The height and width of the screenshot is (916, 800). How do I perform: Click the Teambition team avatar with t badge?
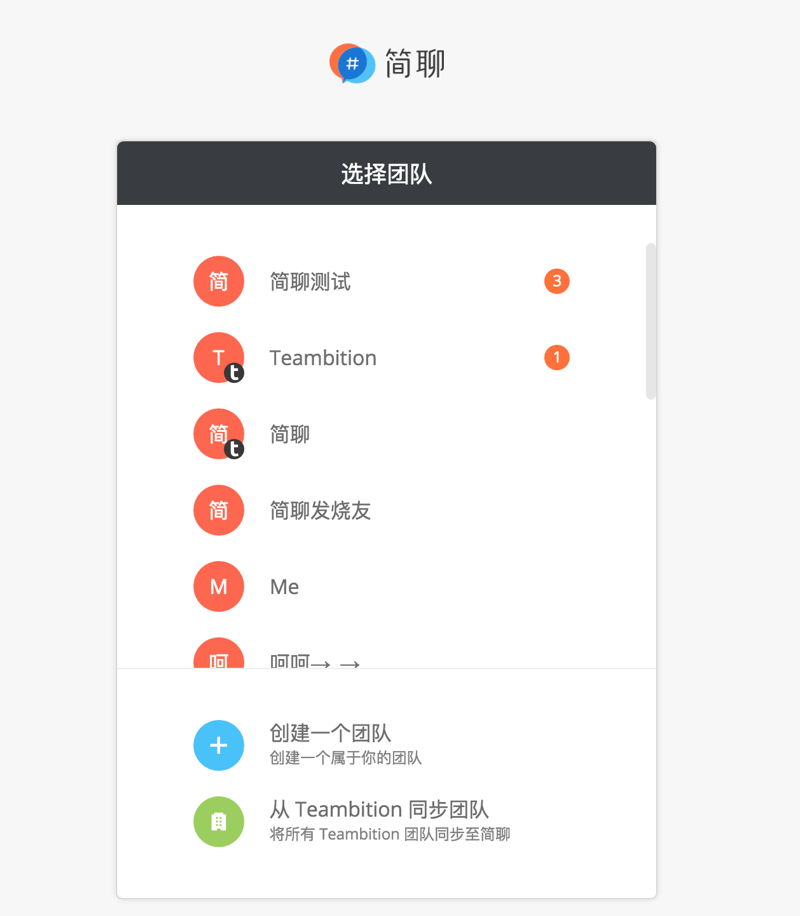(219, 357)
